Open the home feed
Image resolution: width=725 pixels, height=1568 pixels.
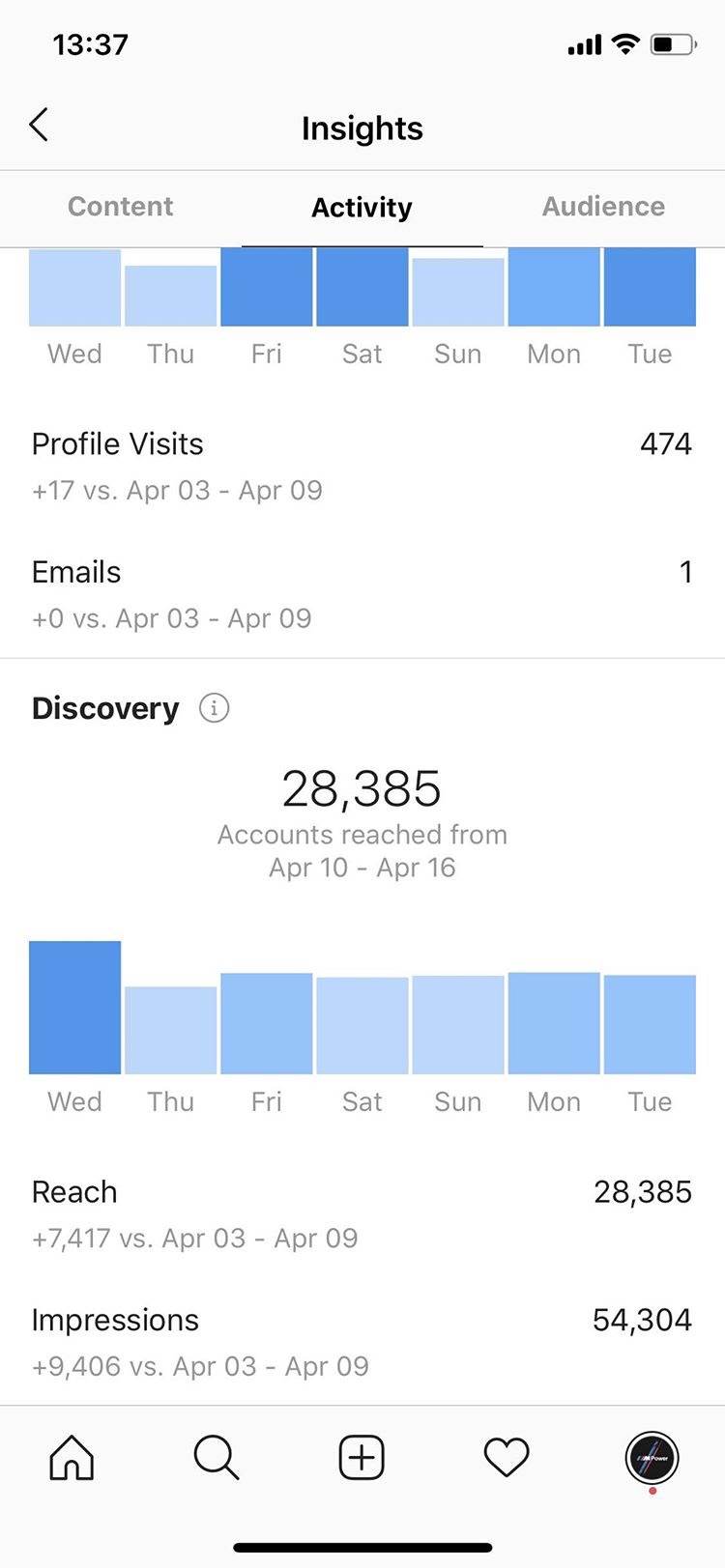(x=72, y=1457)
